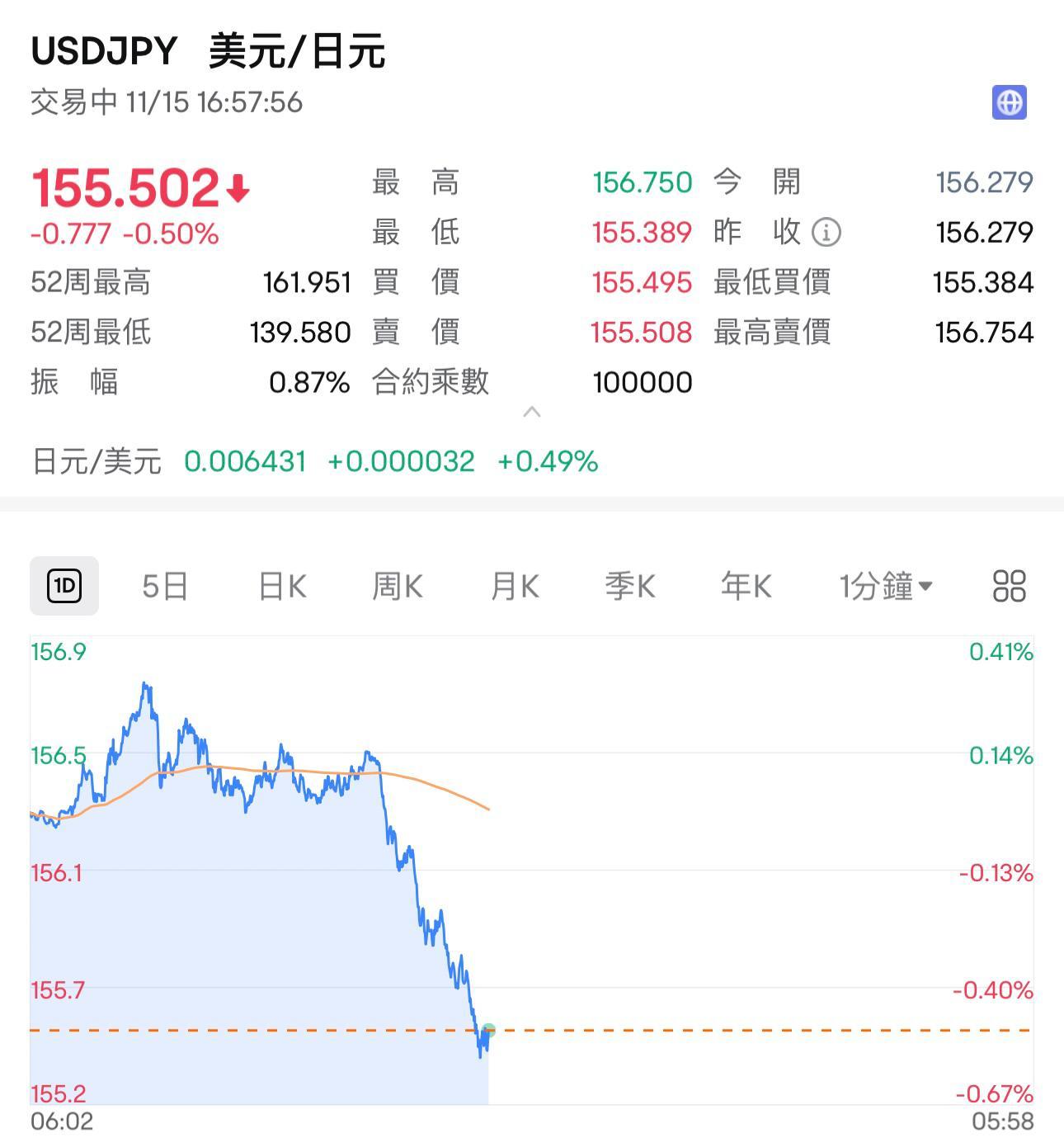This screenshot has height=1147, width=1064.
Task: Click the 52周最高 value 161.951
Action: click(305, 282)
